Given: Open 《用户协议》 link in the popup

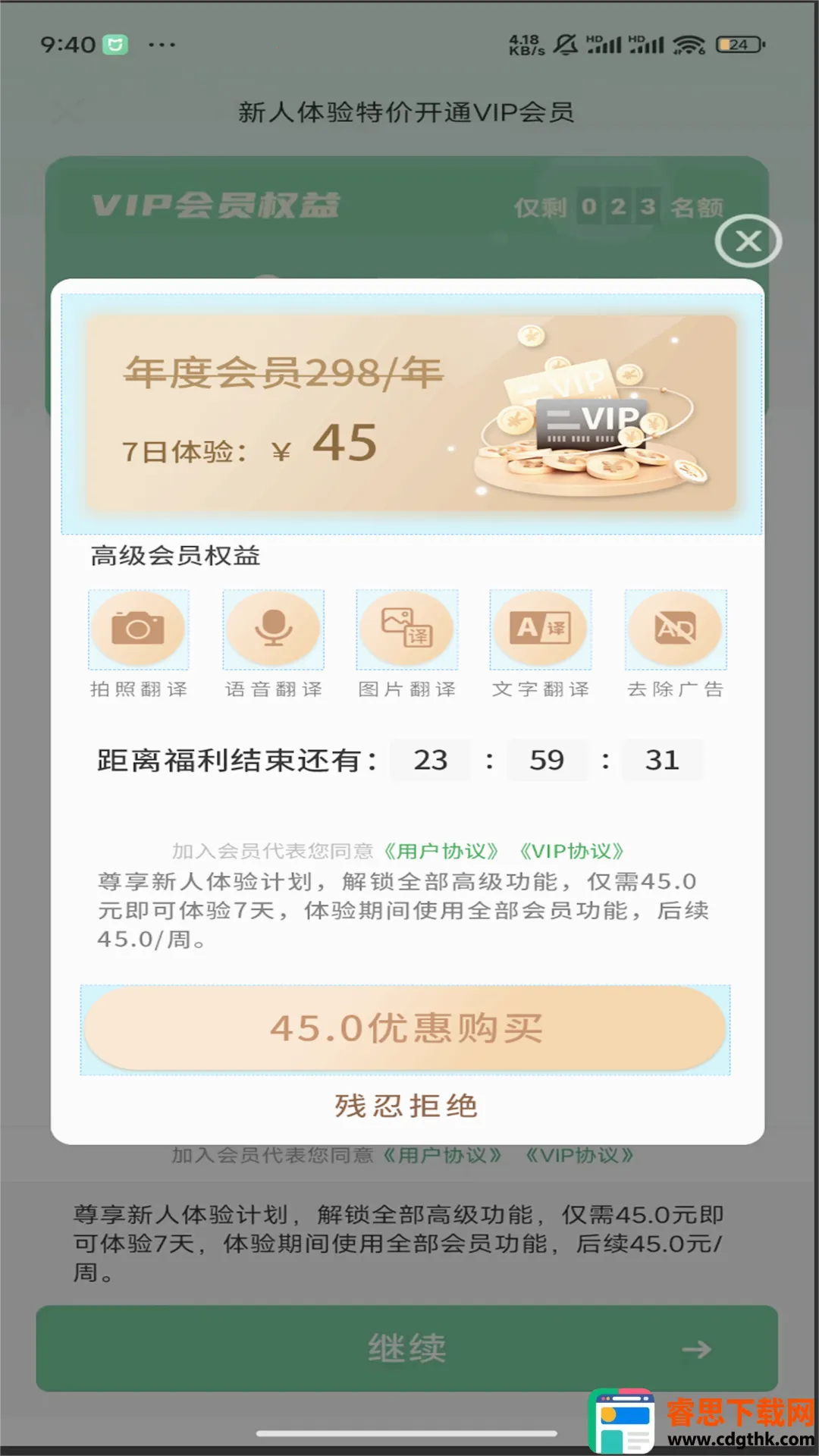Looking at the screenshot, I should click(441, 851).
